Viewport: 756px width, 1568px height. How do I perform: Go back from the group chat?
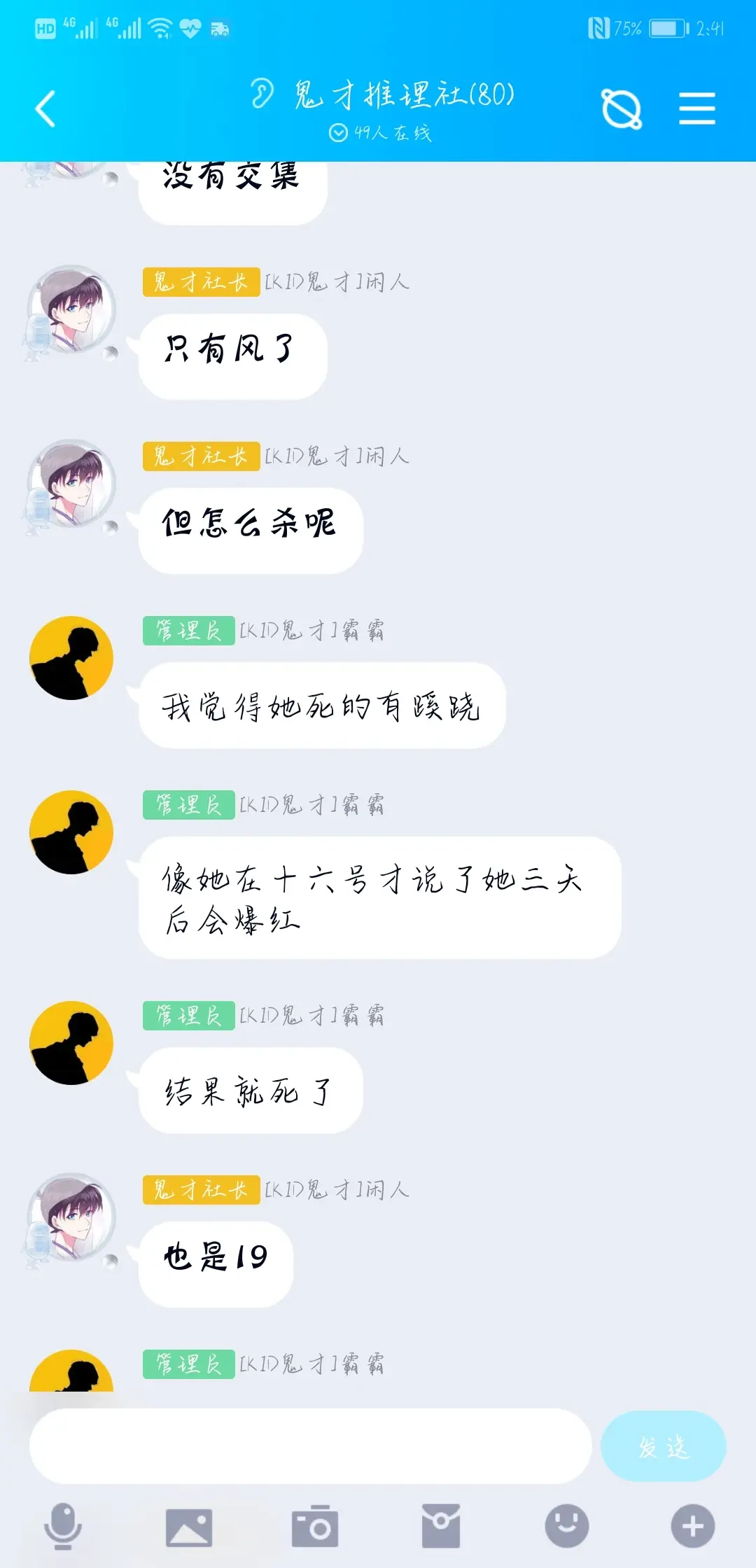click(x=45, y=109)
